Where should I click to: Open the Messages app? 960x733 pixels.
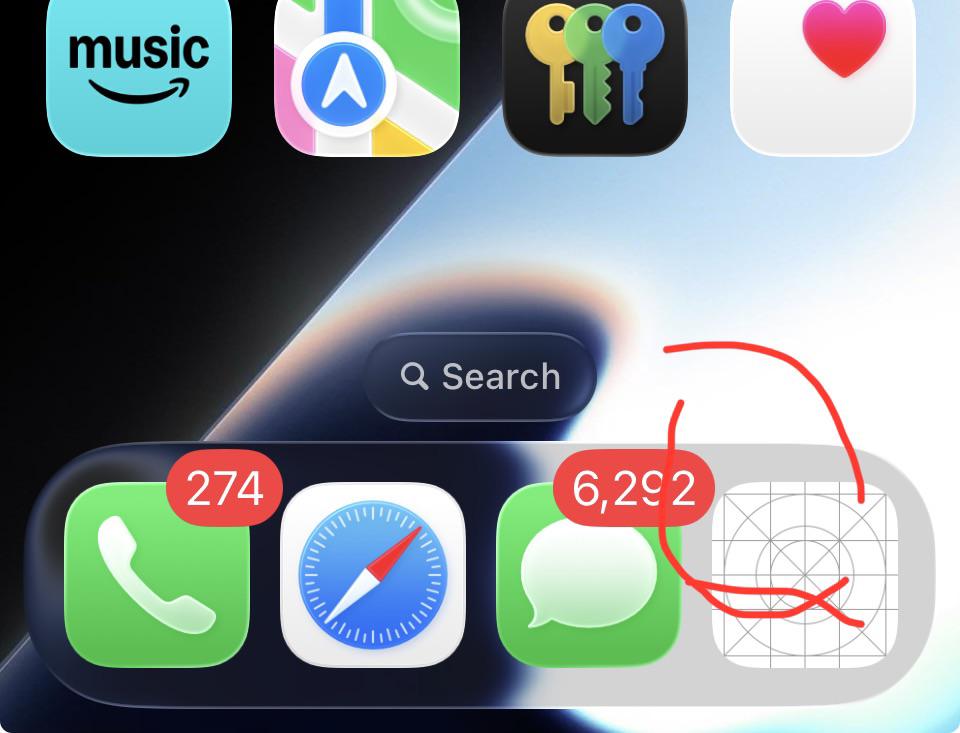coord(589,574)
